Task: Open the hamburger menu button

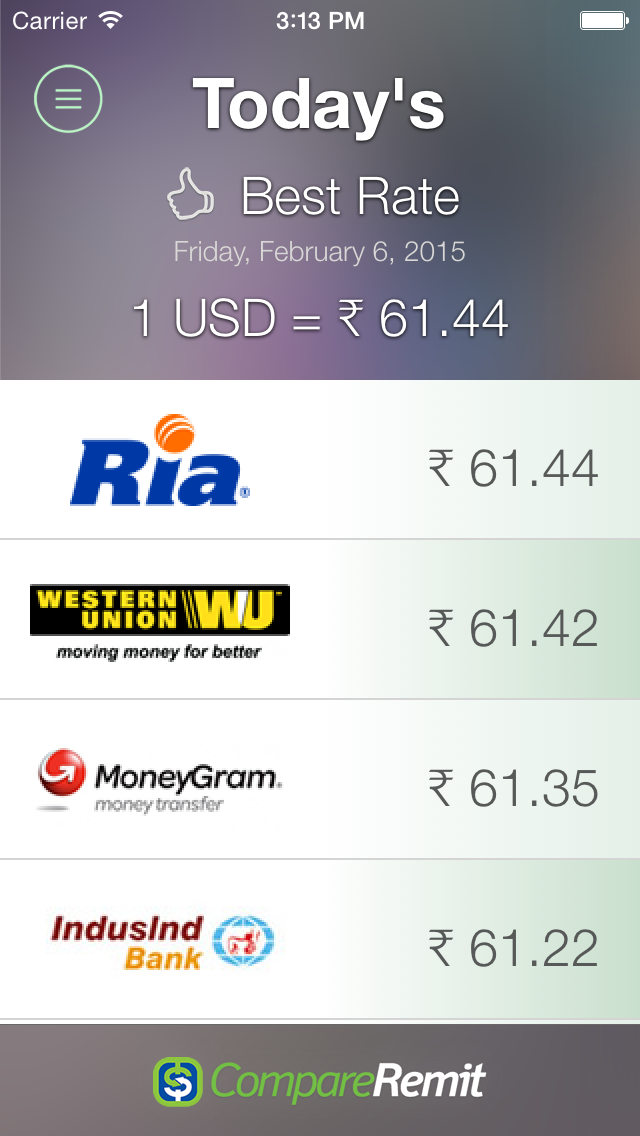Action: pyautogui.click(x=68, y=98)
